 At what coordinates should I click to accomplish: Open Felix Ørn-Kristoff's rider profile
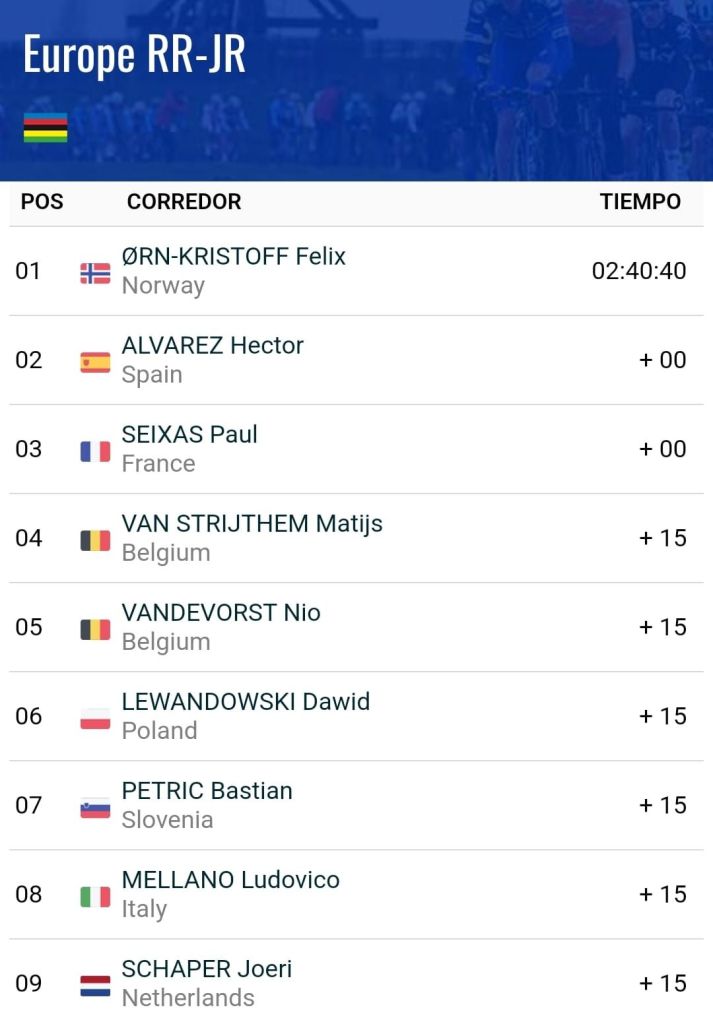[x=233, y=257]
